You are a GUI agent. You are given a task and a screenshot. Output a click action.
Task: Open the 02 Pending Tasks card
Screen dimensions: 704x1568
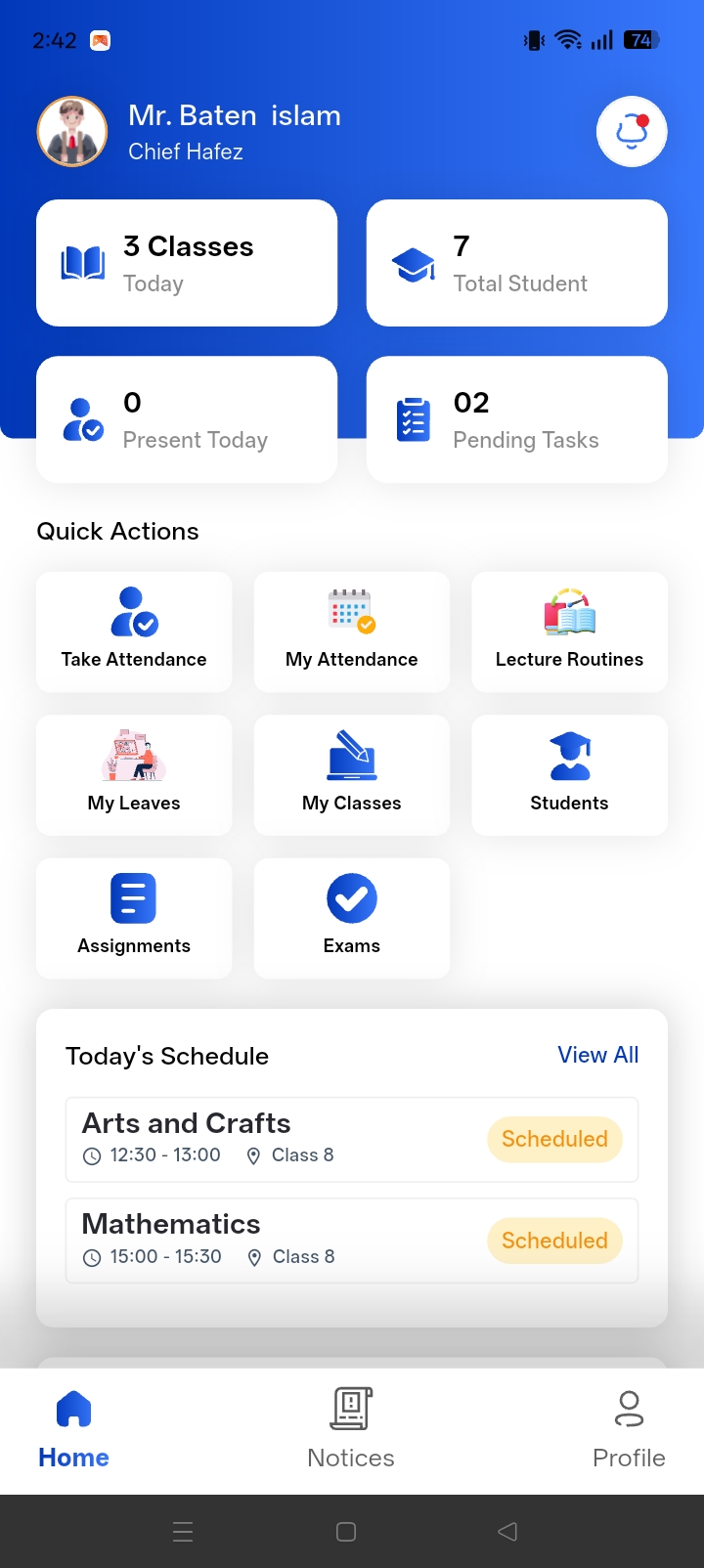tap(517, 419)
